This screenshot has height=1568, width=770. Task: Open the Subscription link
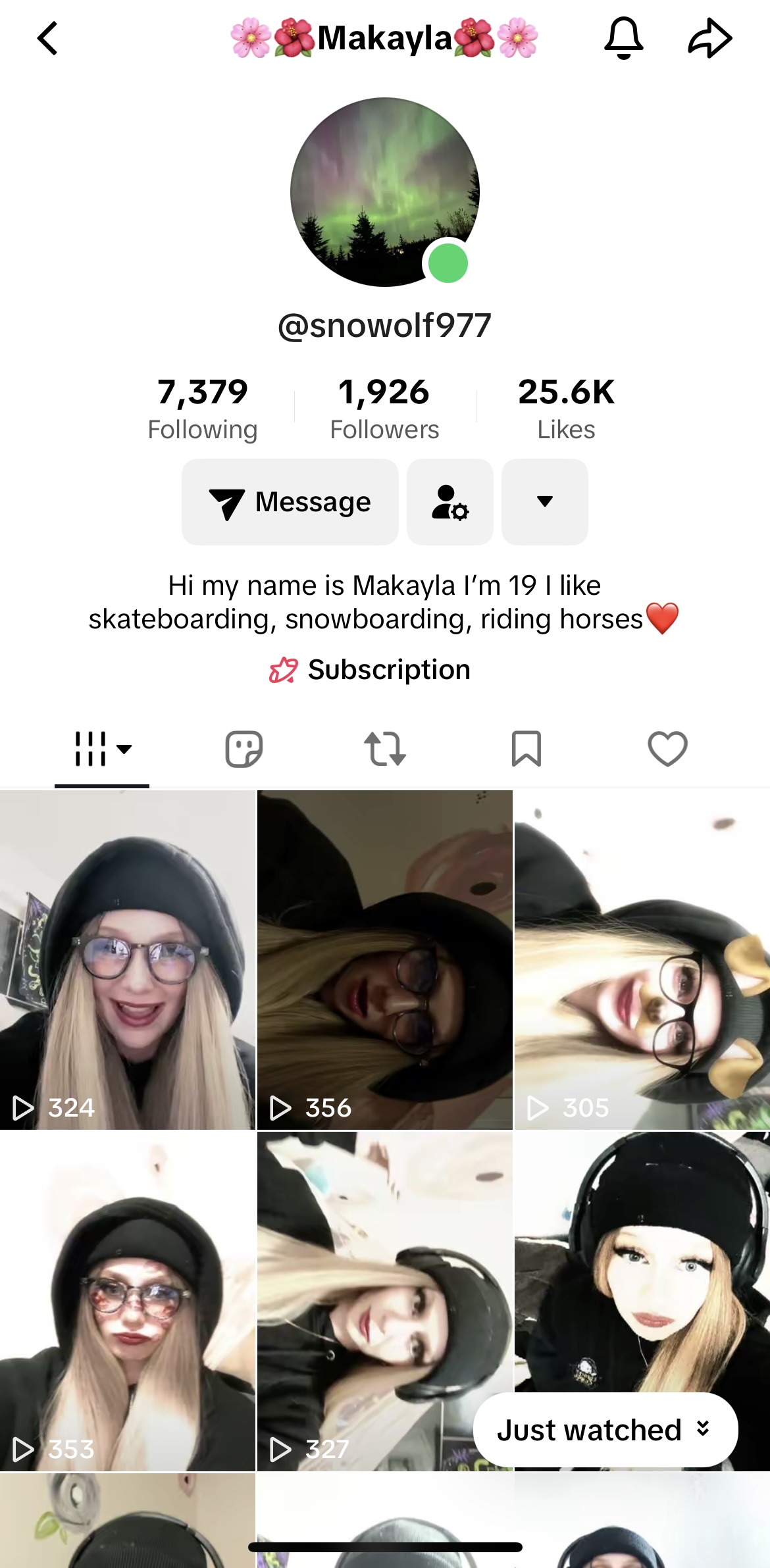pyautogui.click(x=370, y=670)
